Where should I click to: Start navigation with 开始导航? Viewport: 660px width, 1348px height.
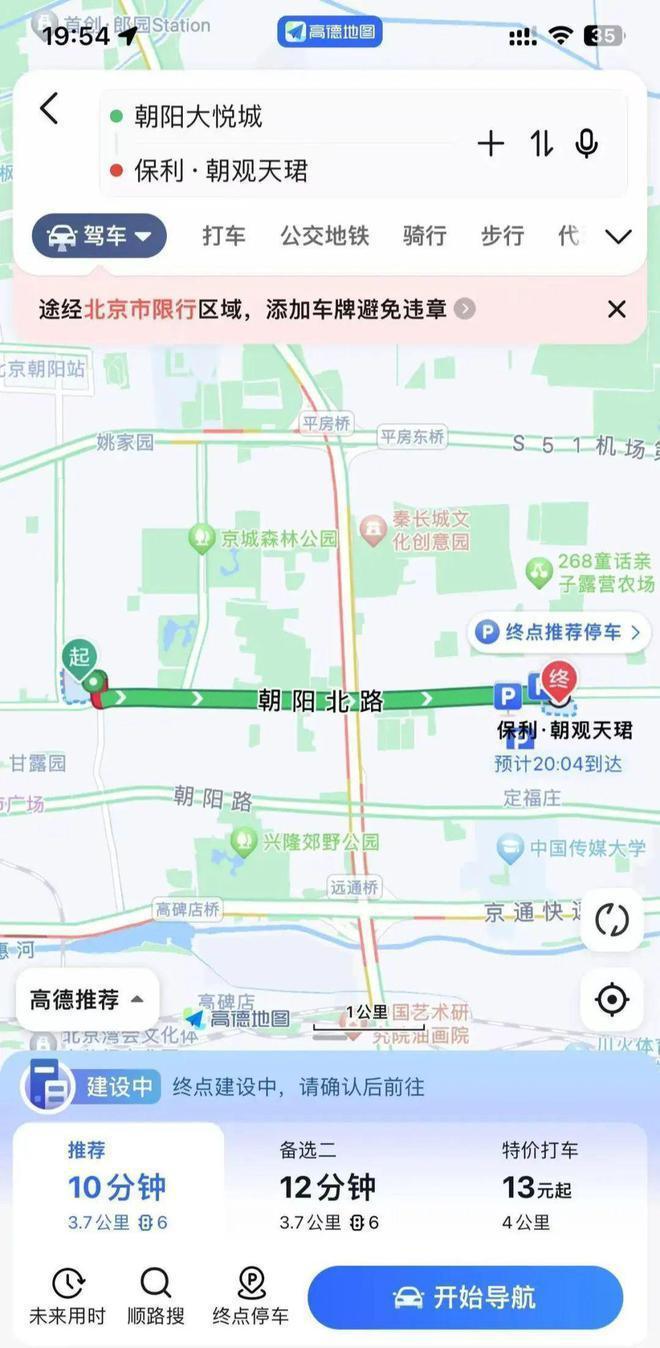(465, 1298)
